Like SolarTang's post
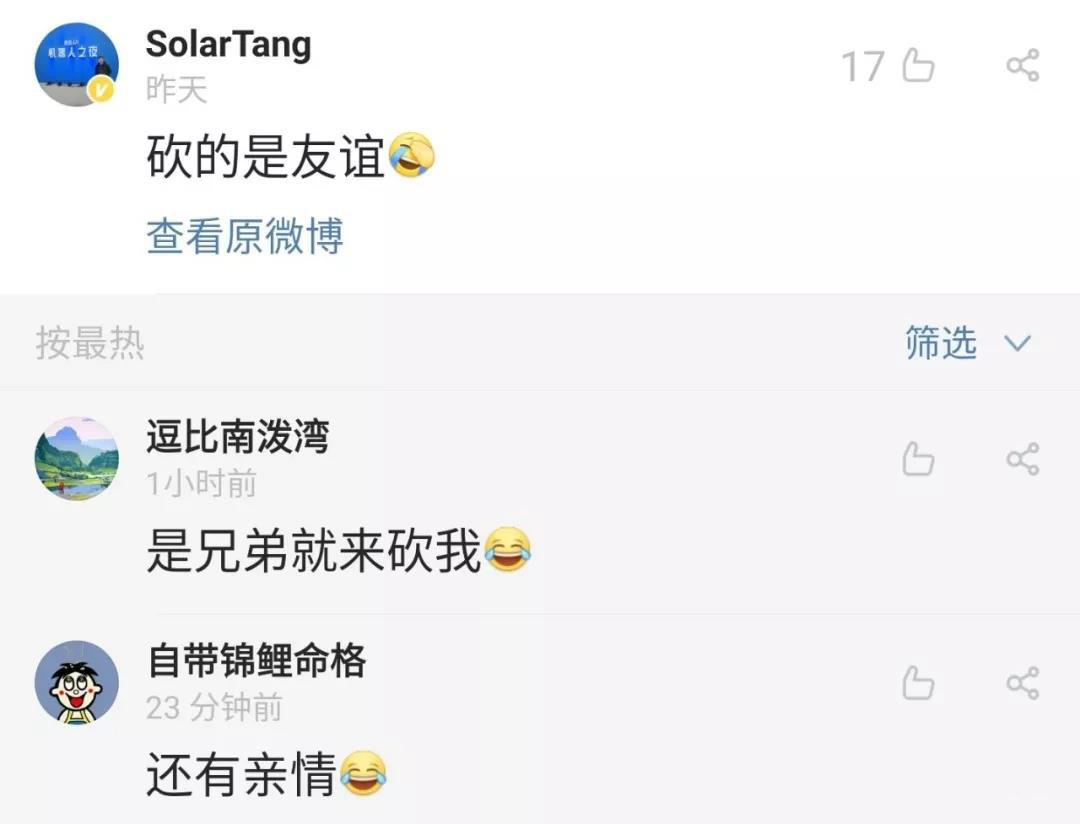 [x=917, y=67]
